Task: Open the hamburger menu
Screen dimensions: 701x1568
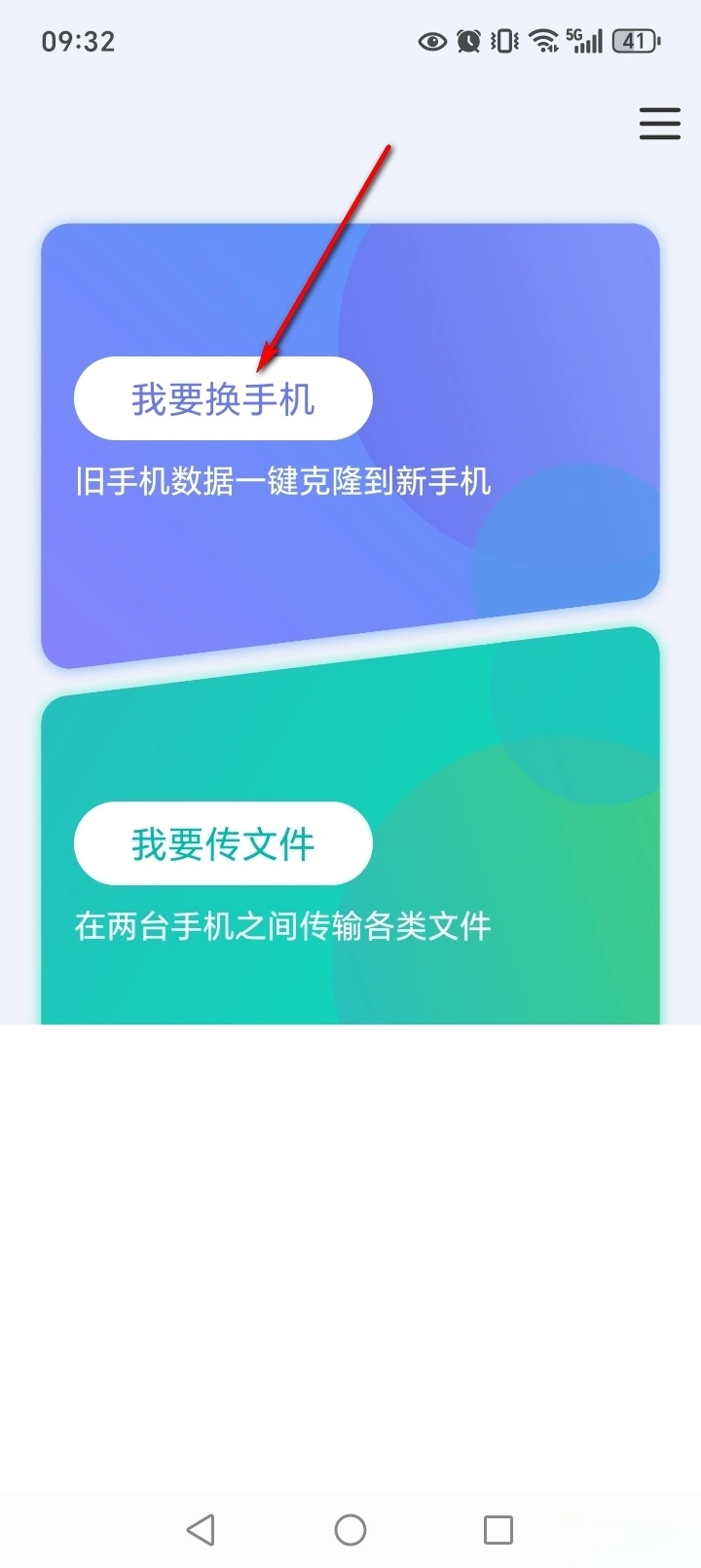Action: click(x=659, y=124)
